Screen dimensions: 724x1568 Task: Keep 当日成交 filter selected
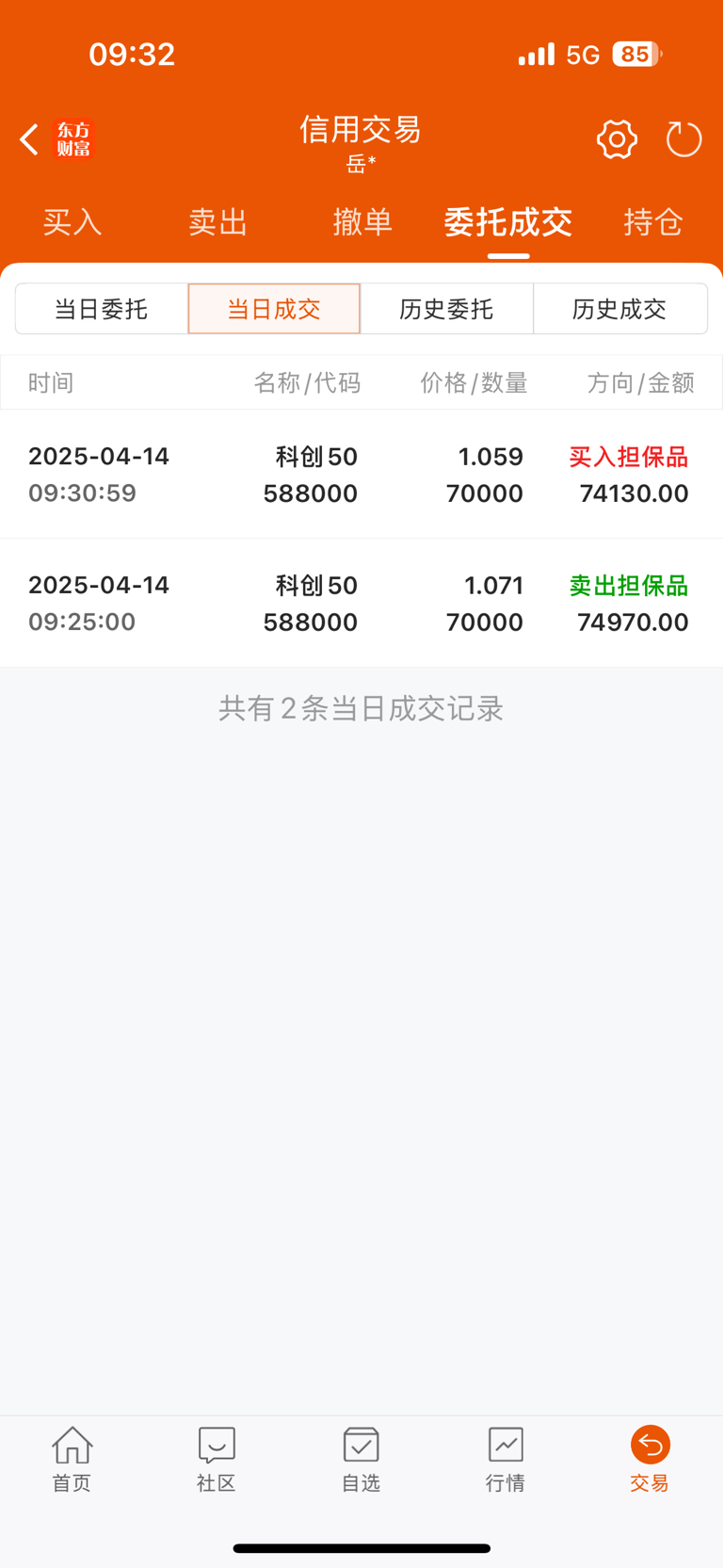click(x=274, y=309)
